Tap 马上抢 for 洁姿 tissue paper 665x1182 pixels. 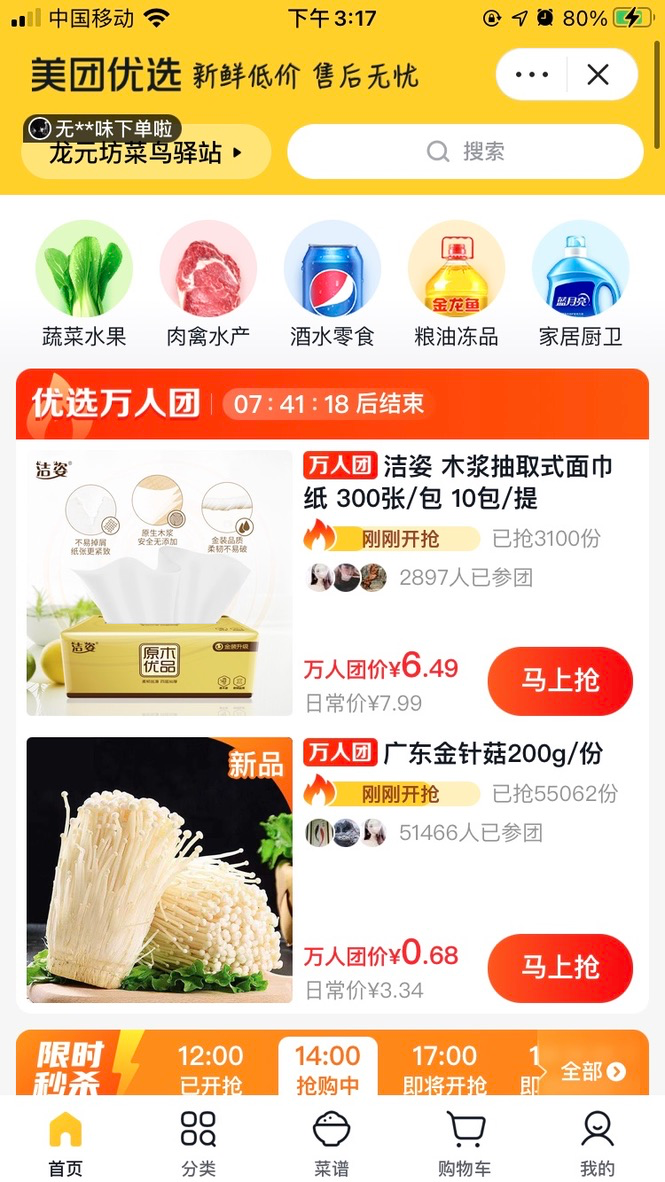point(560,681)
